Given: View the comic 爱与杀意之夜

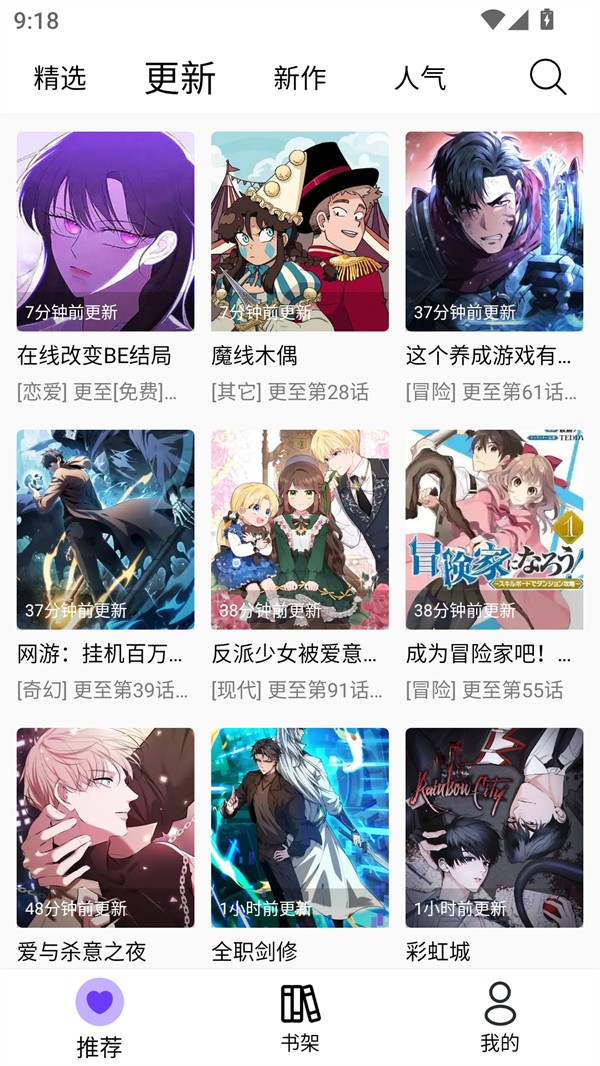Looking at the screenshot, I should click(x=105, y=828).
